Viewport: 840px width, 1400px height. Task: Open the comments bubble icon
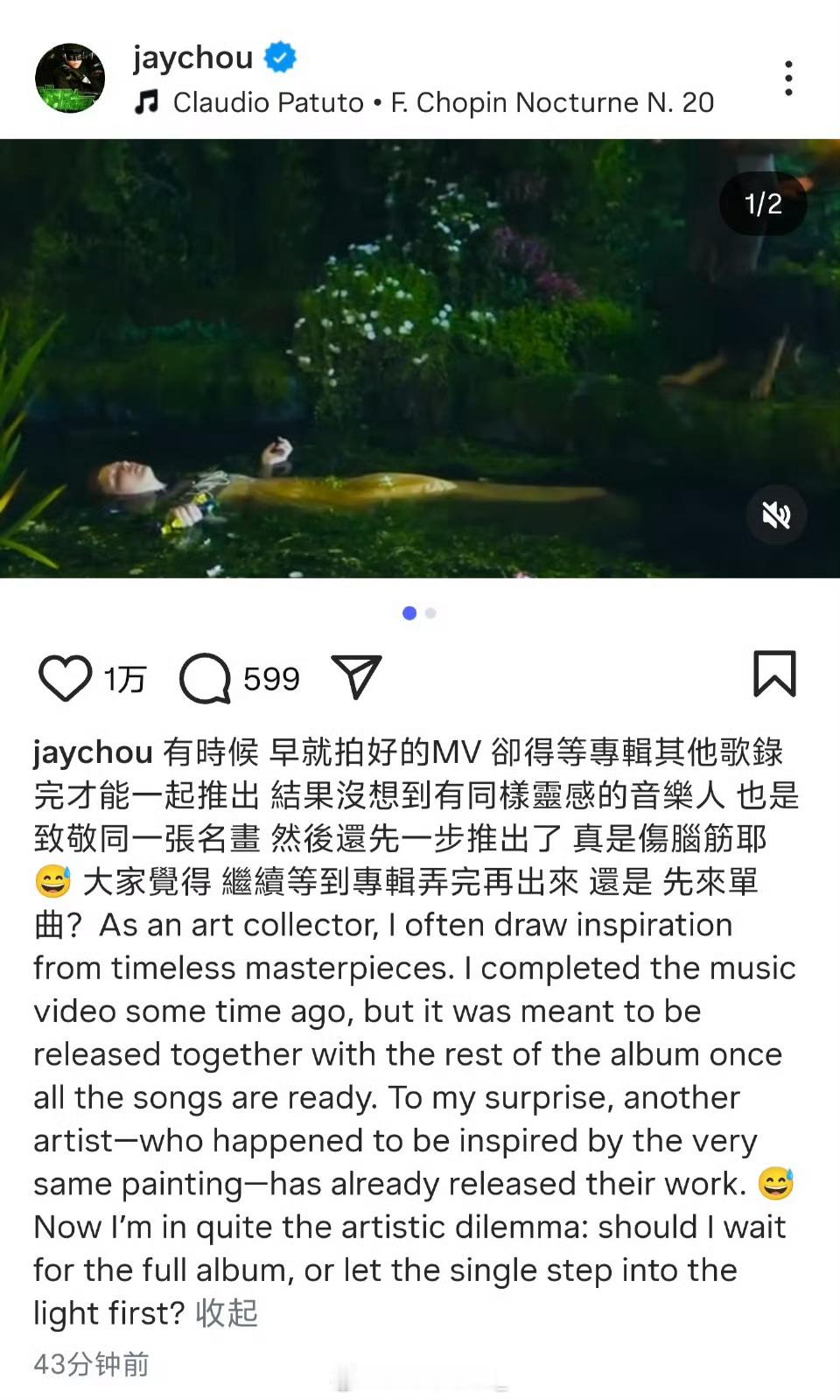tap(205, 678)
